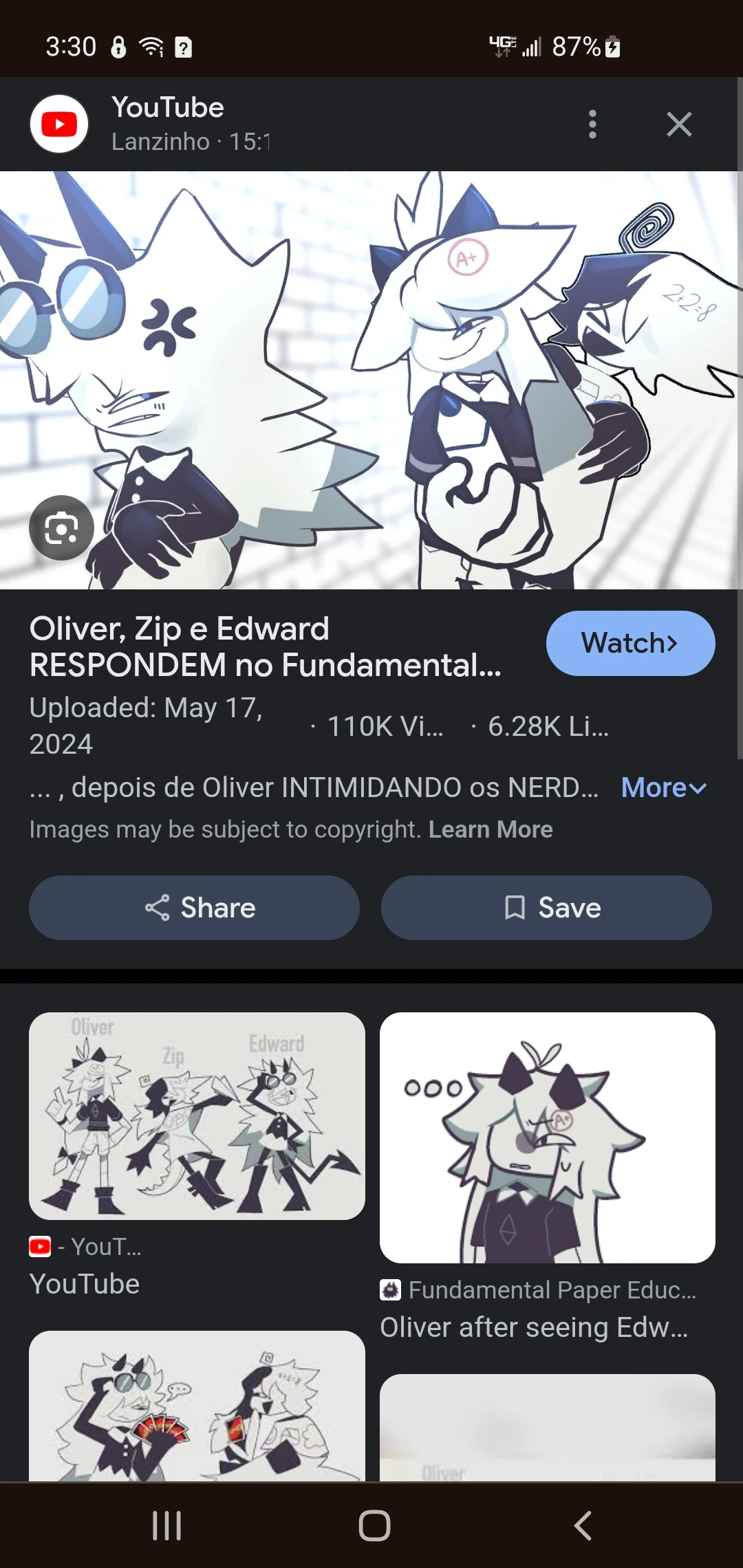
Task: Open the related image with playing cards
Action: [197, 1406]
